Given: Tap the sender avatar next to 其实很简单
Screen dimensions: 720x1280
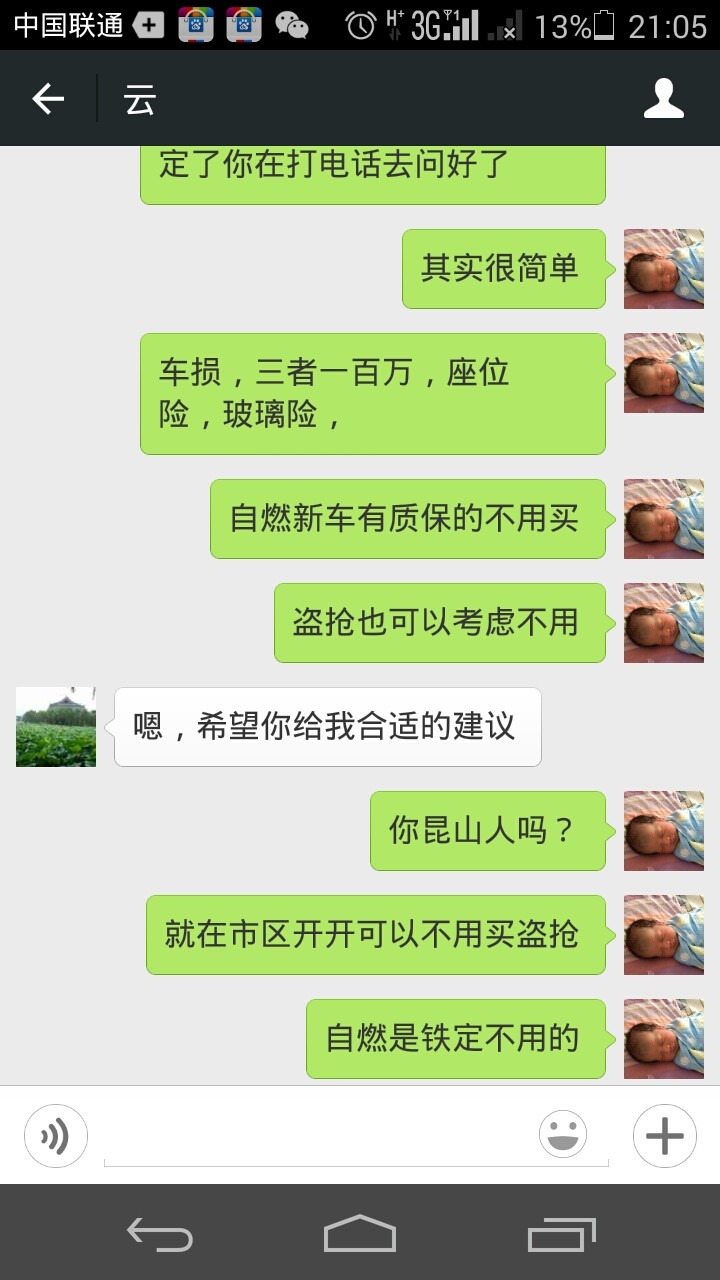Looking at the screenshot, I should (664, 269).
